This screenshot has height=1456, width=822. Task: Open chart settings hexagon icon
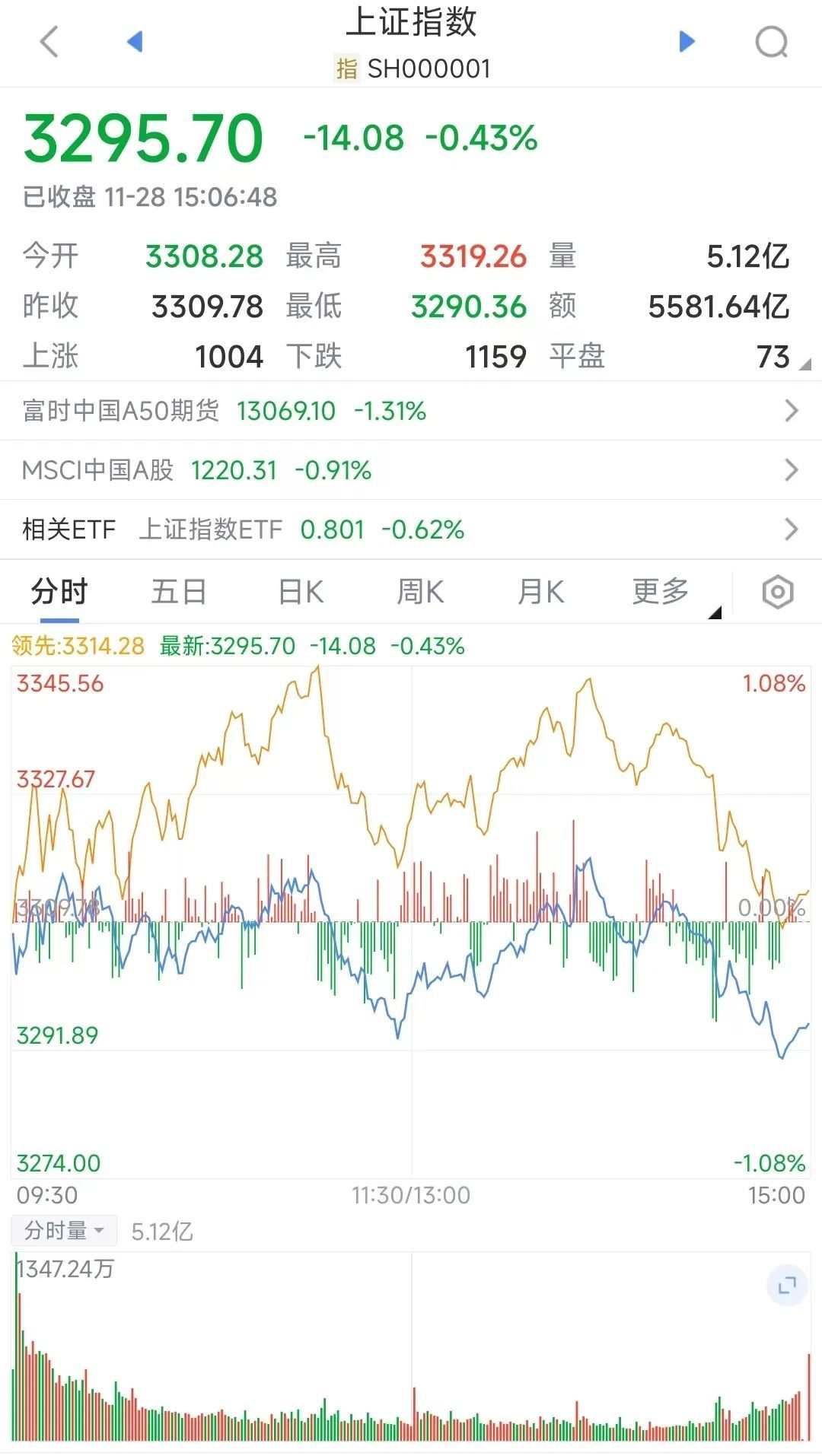tap(777, 592)
